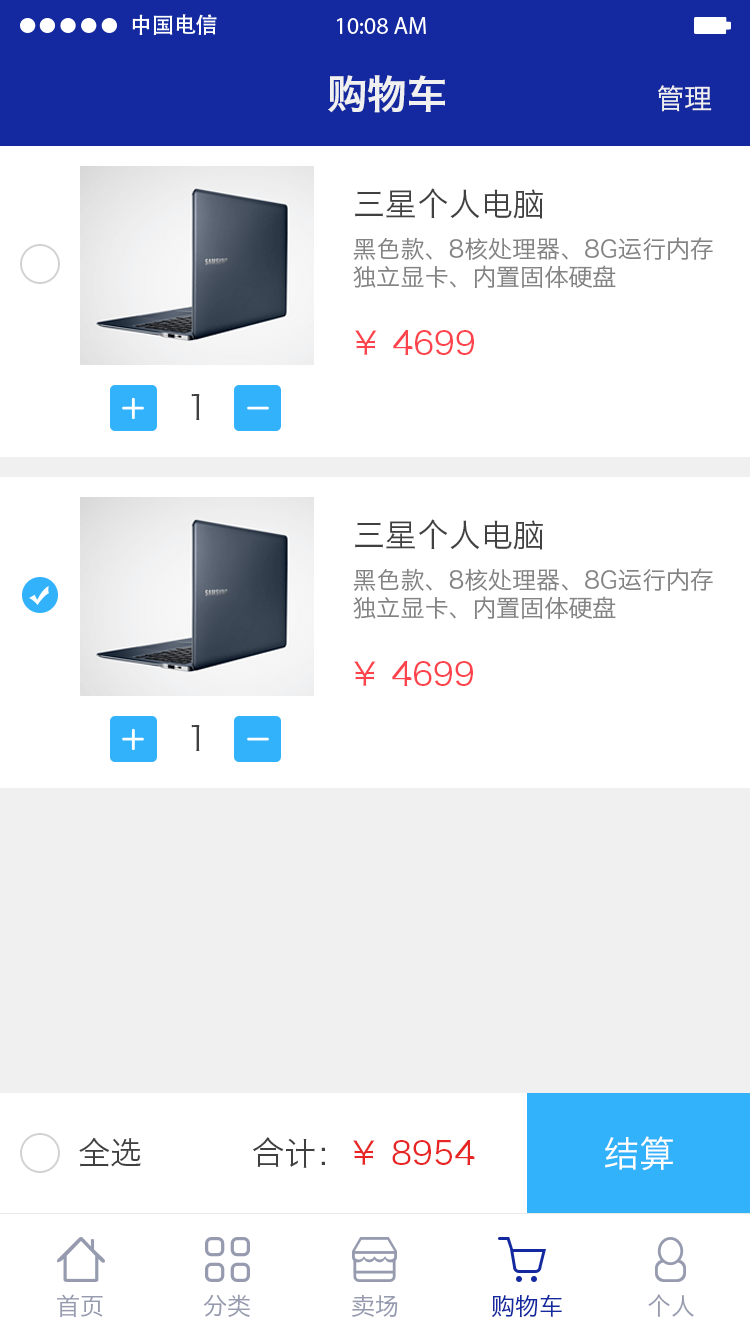Image resolution: width=750 pixels, height=1334 pixels.
Task: Switch to the 分类 categories tab
Action: tap(227, 1275)
